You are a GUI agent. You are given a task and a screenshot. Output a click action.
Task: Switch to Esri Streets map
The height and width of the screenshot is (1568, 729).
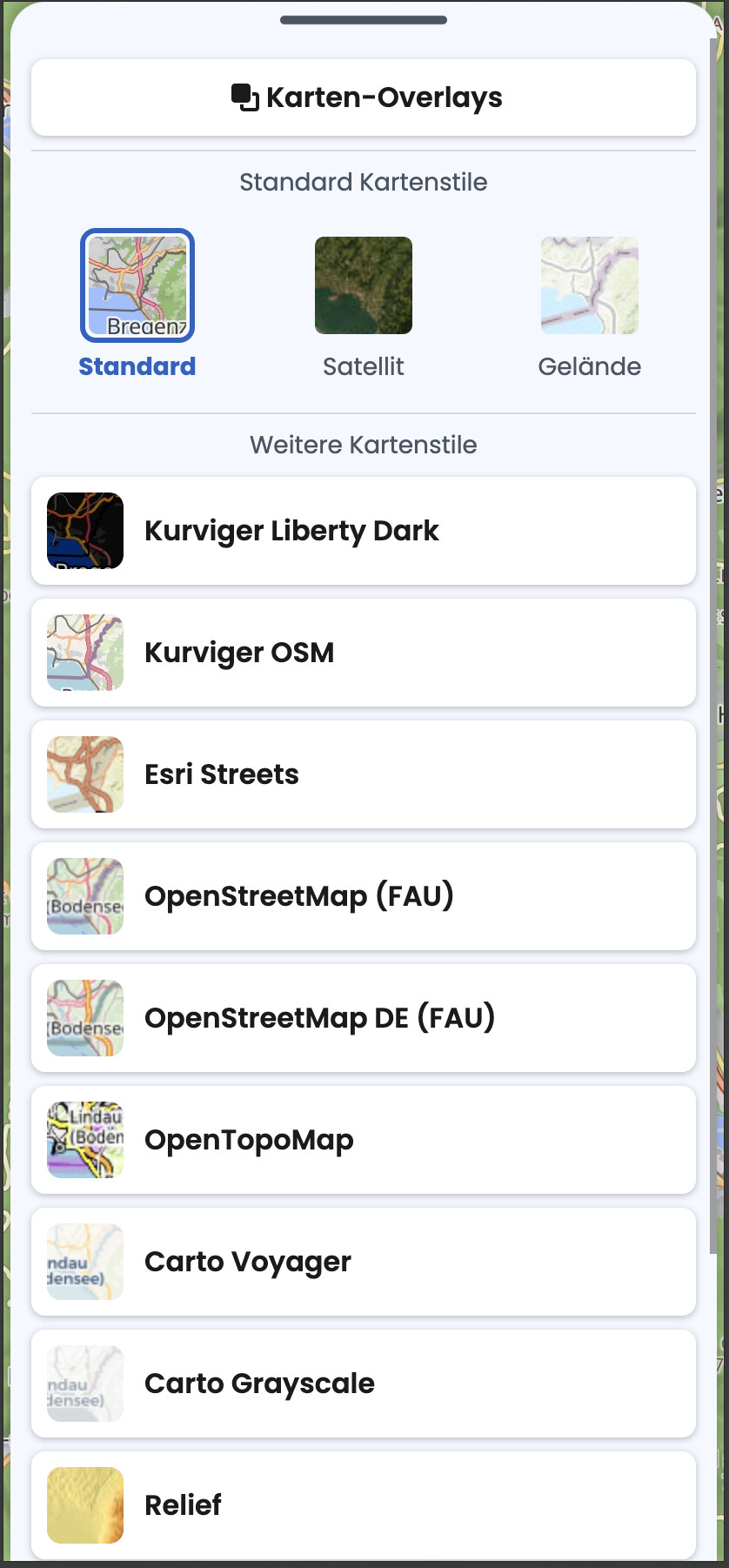point(364,774)
